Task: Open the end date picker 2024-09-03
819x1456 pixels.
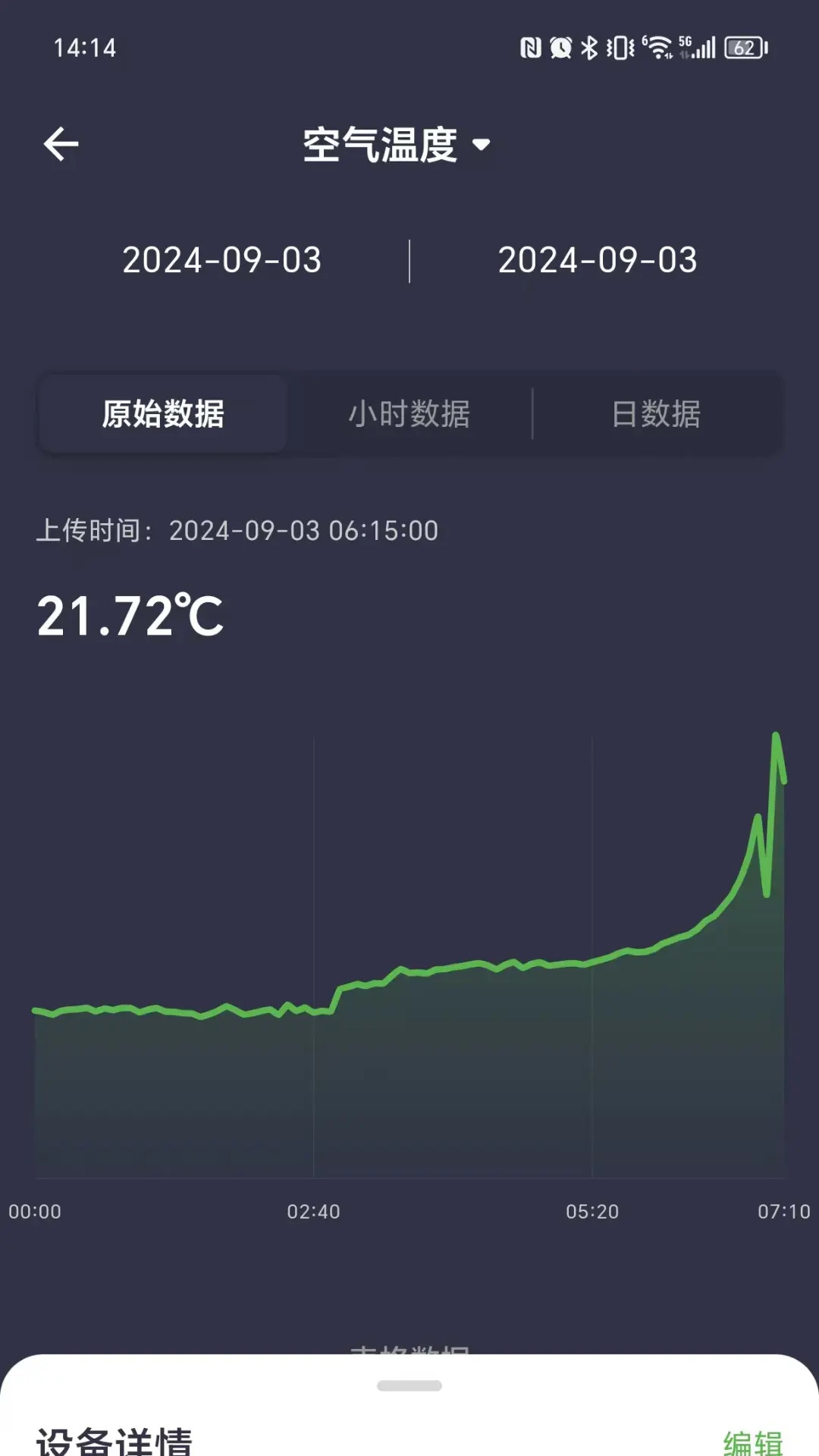Action: coord(597,260)
